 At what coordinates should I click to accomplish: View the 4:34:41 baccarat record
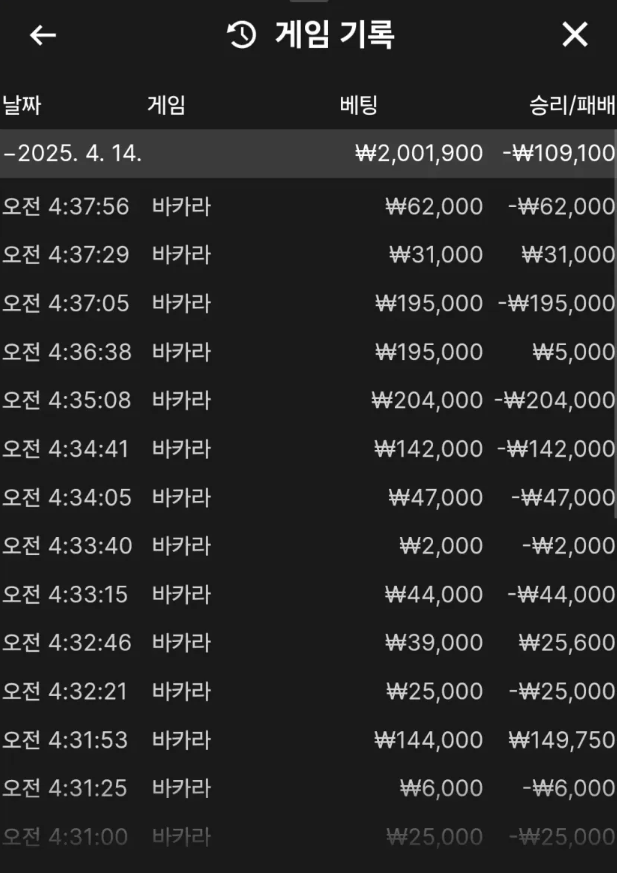point(308,449)
